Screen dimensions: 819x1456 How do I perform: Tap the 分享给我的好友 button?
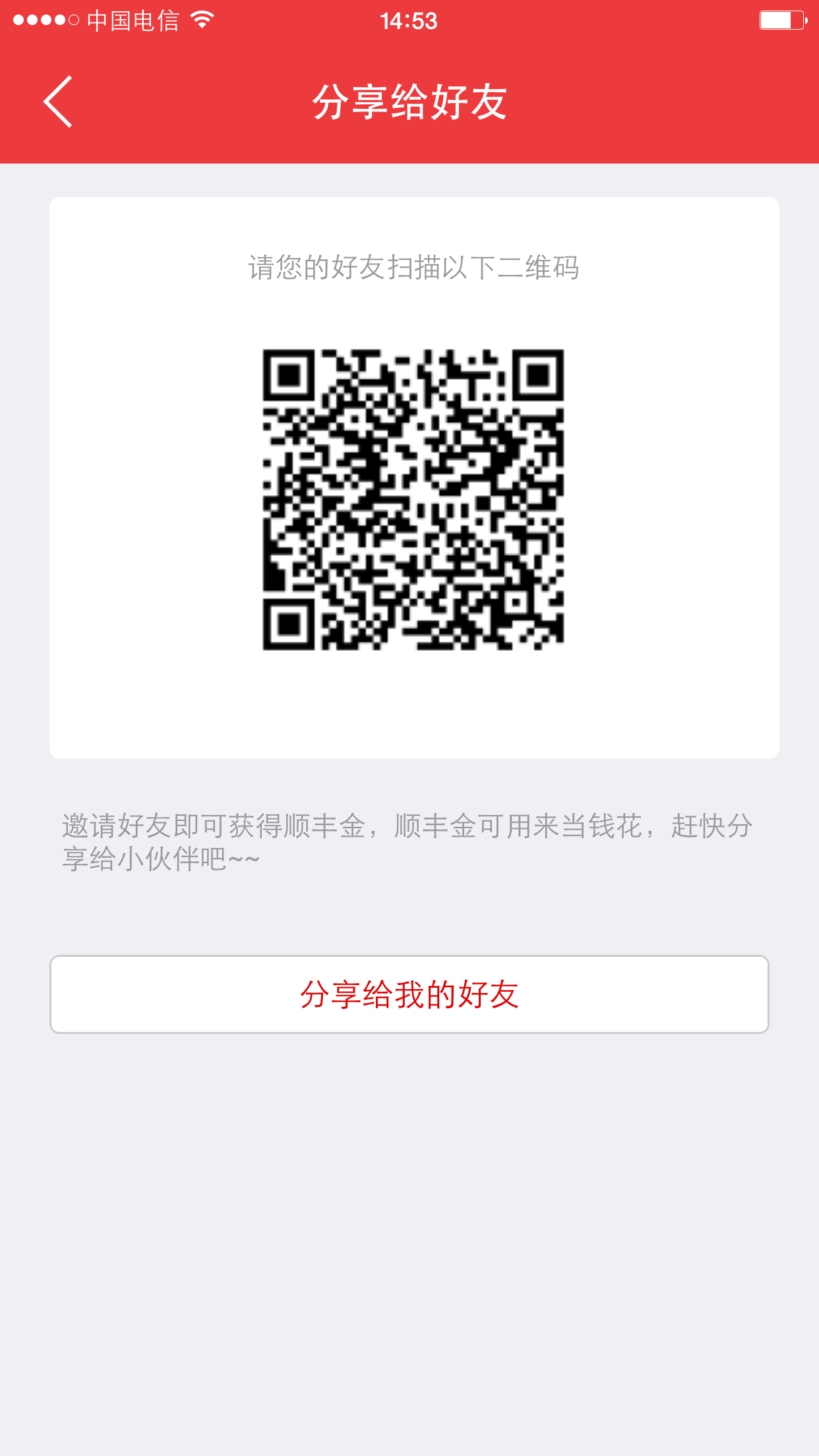409,994
